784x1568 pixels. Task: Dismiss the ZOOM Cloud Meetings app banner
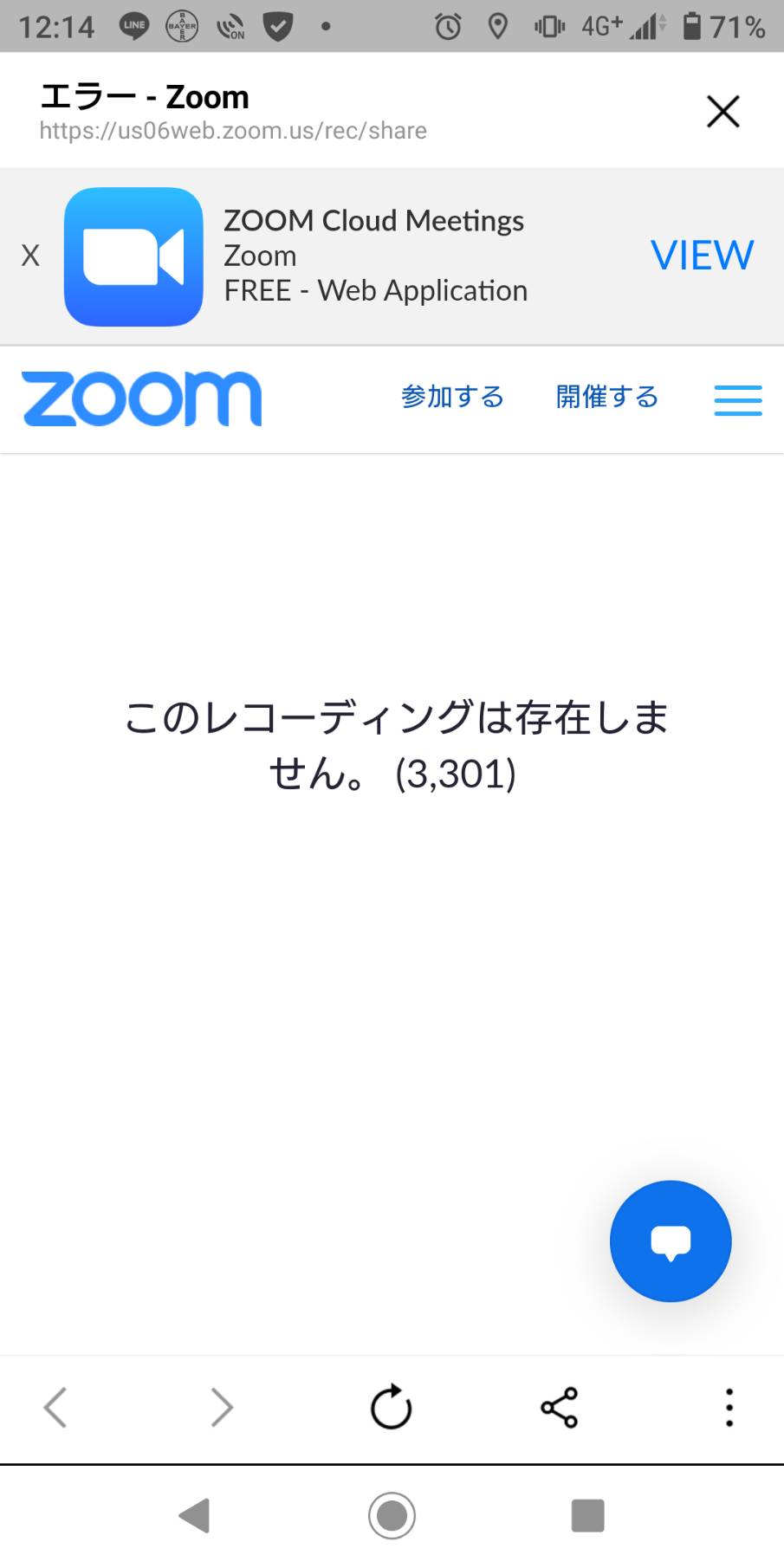[30, 256]
